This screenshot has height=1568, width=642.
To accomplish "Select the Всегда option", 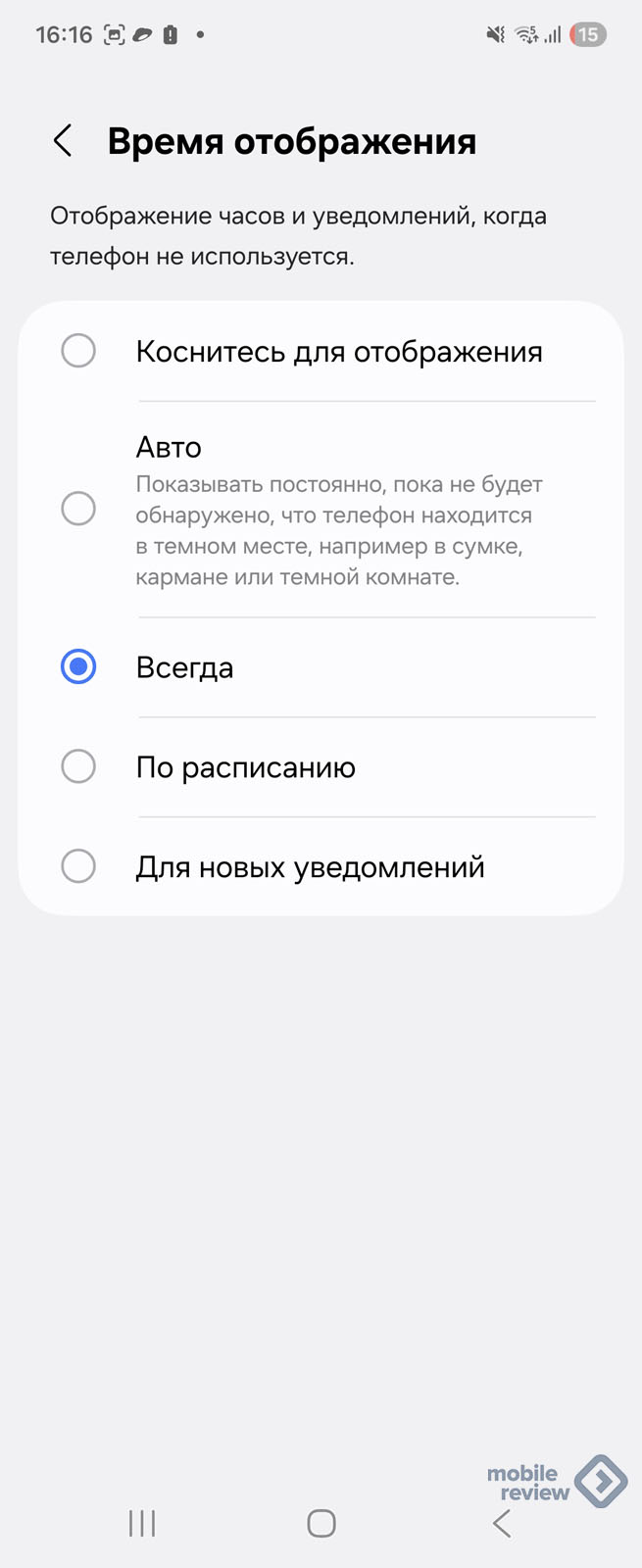I will coord(78,667).
